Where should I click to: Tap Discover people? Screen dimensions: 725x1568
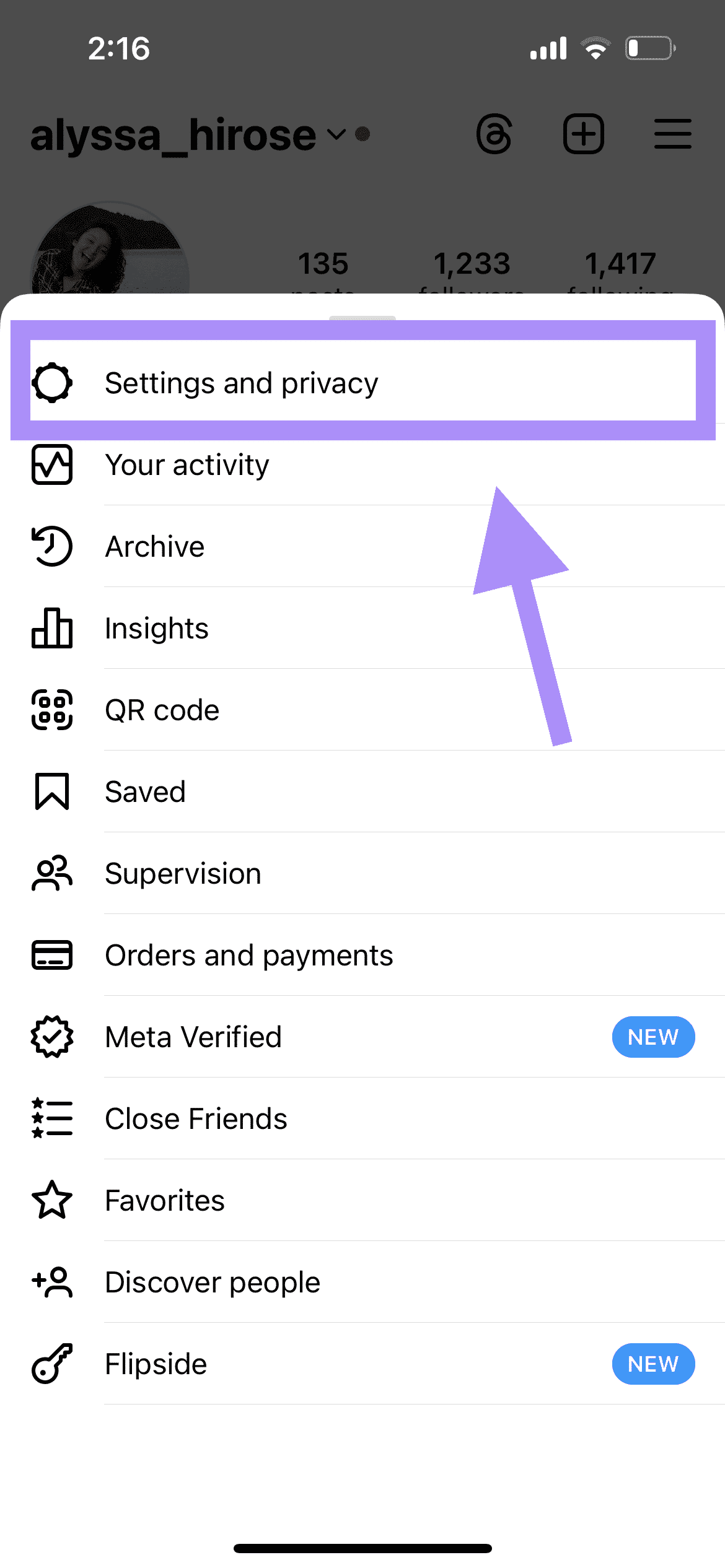[362, 1282]
